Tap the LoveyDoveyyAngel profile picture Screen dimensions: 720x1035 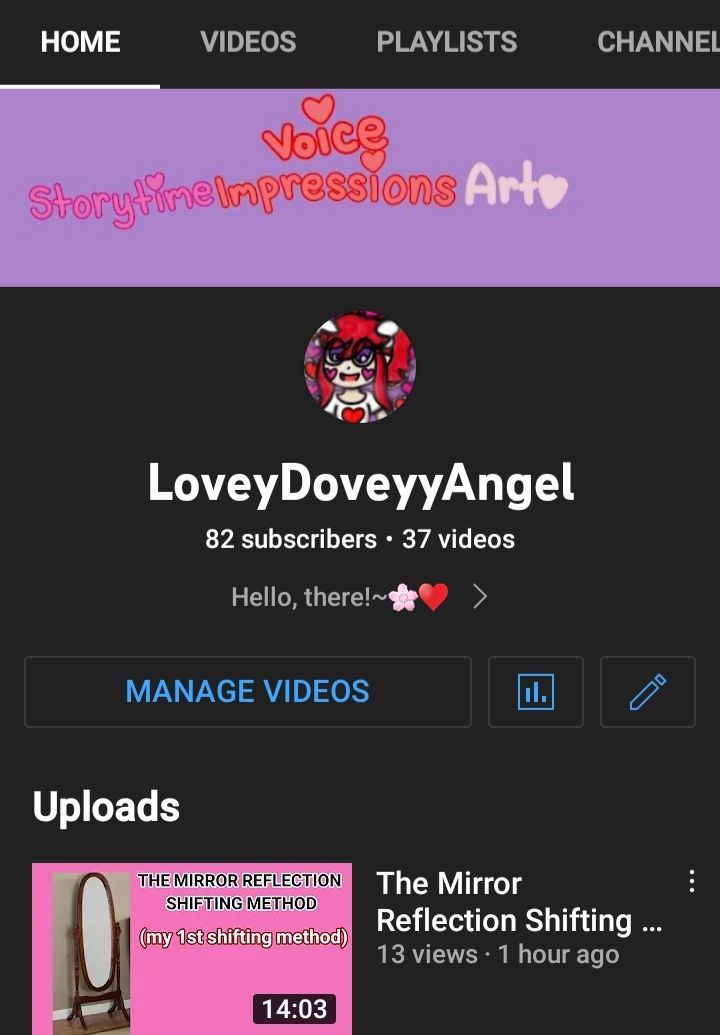coord(360,366)
